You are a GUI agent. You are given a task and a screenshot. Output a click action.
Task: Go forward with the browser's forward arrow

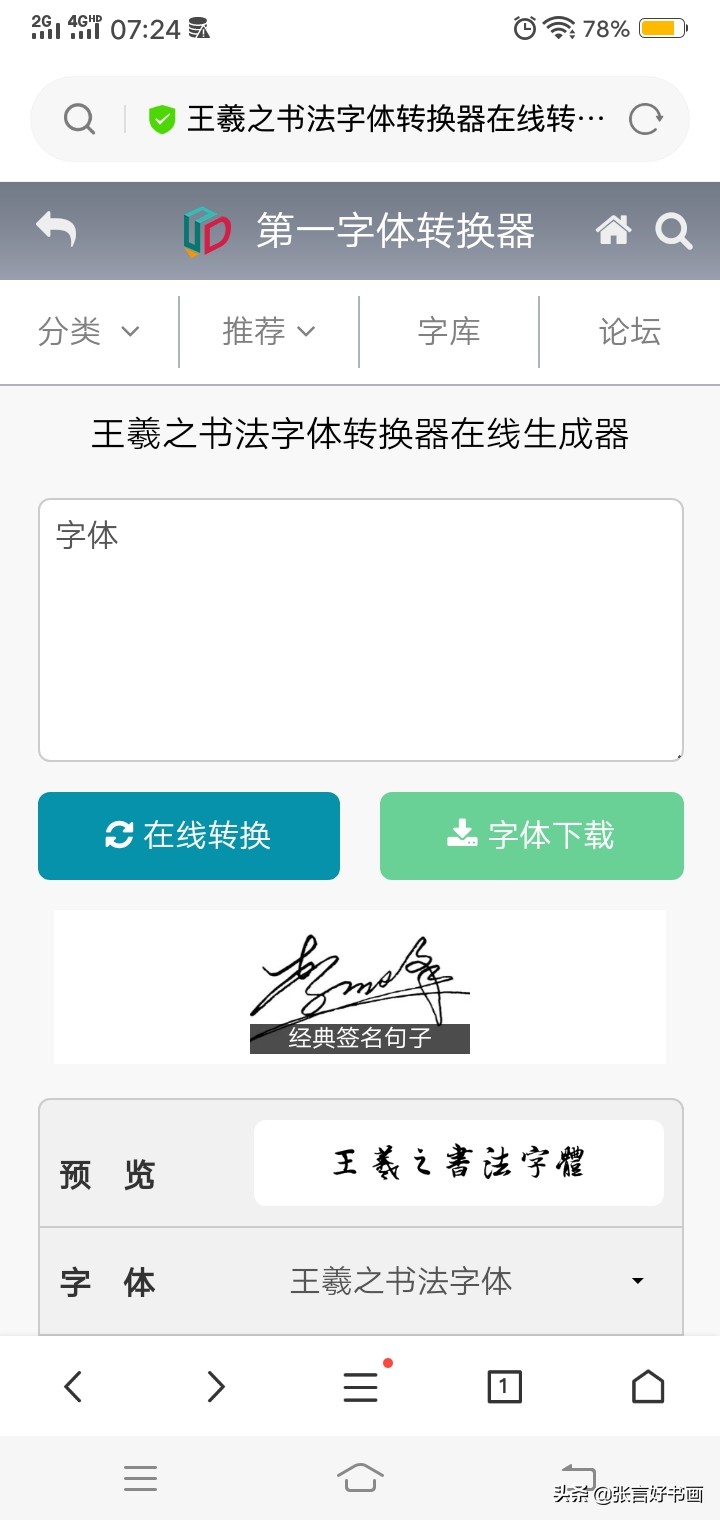[x=216, y=1387]
